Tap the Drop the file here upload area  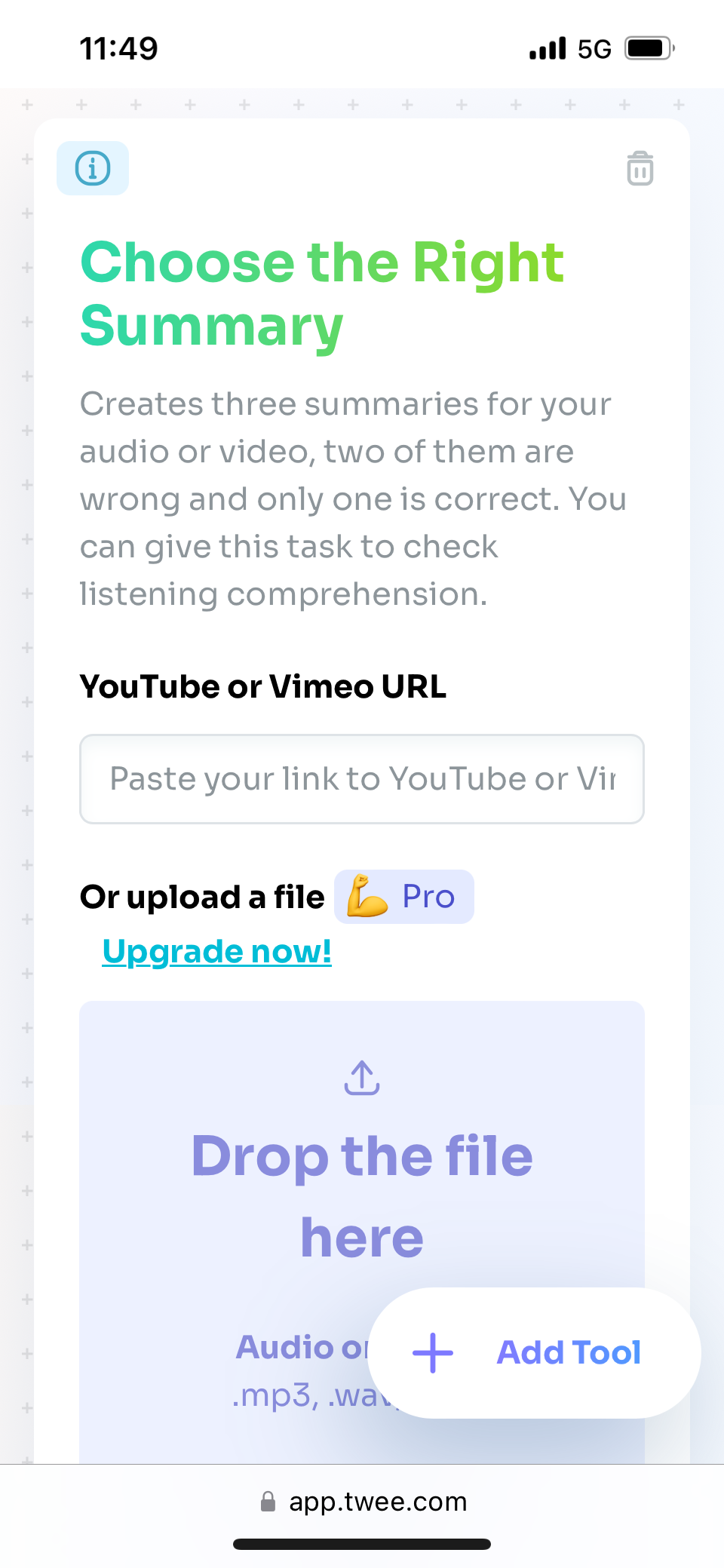(x=362, y=1177)
